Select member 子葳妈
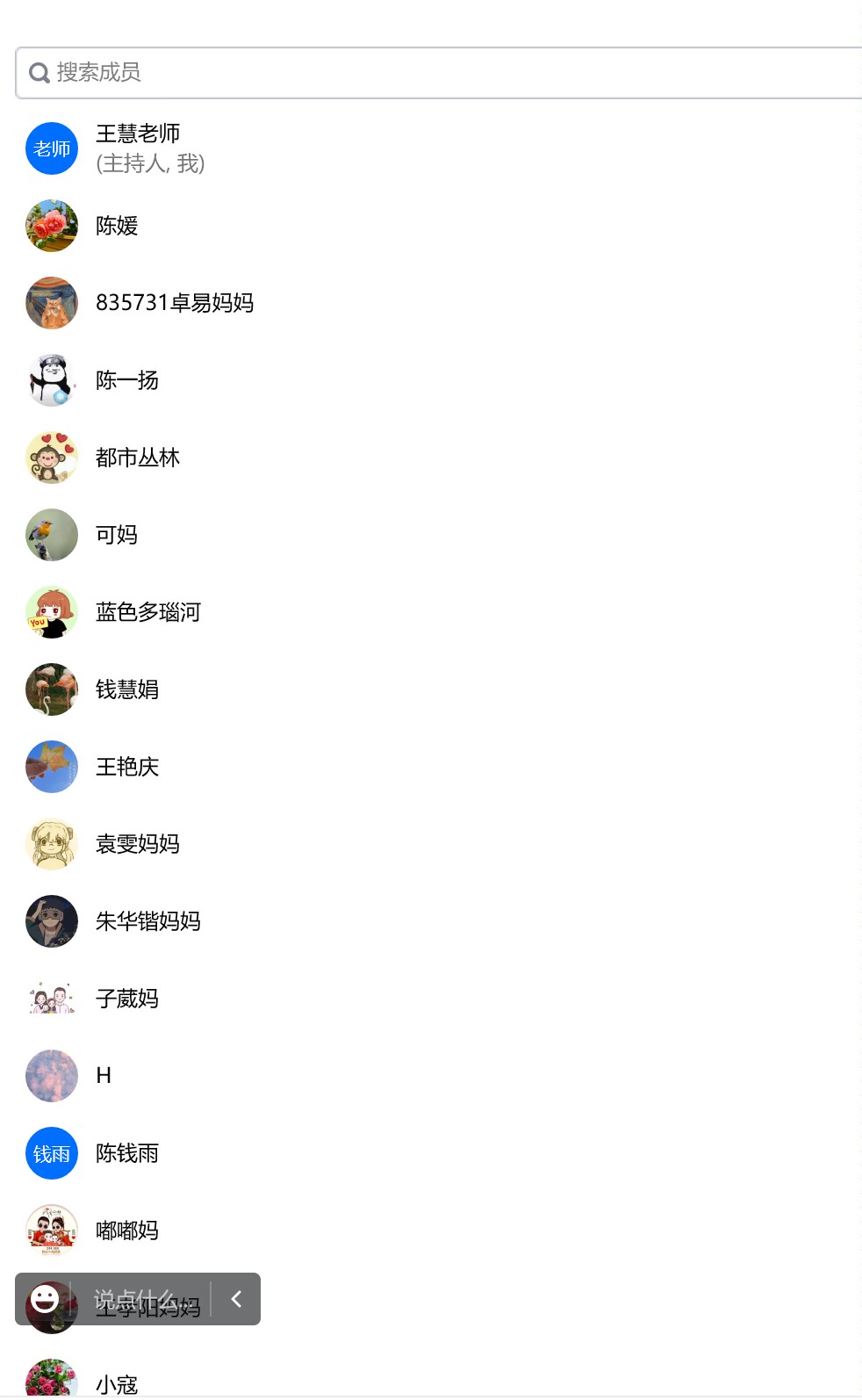Viewport: 862px width, 1400px height. click(127, 999)
